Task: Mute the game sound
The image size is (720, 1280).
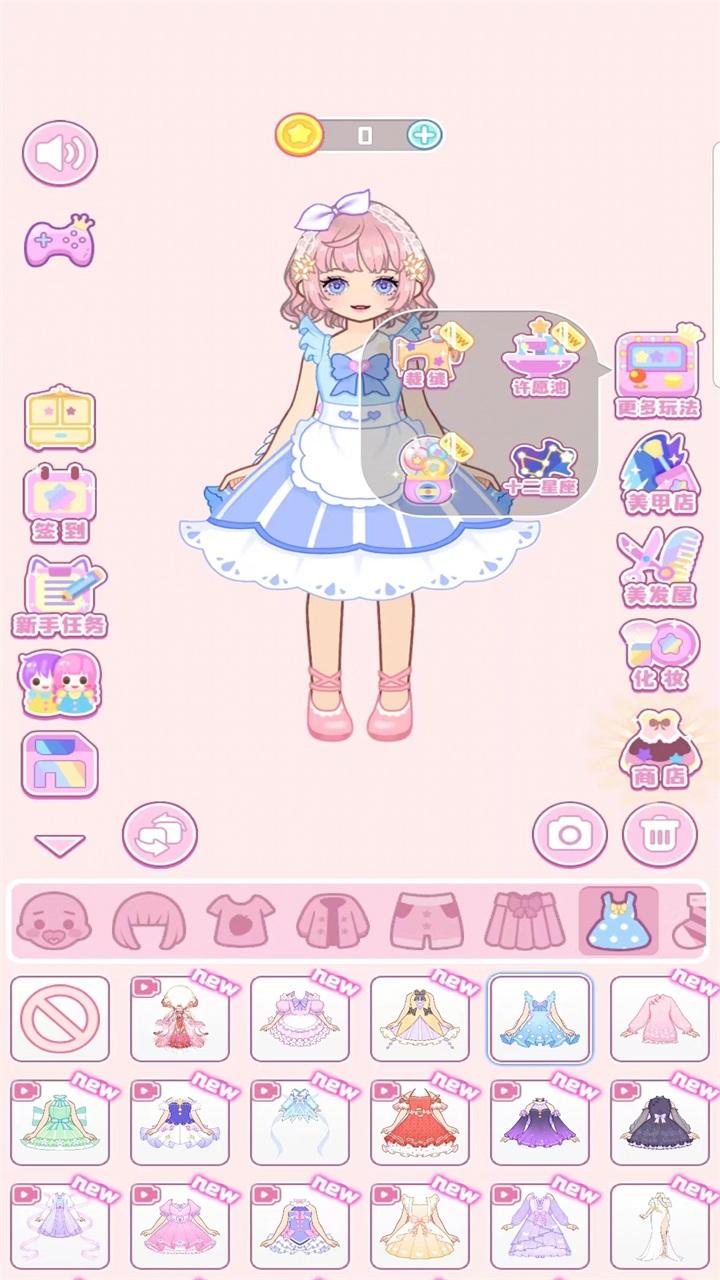Action: click(60, 153)
